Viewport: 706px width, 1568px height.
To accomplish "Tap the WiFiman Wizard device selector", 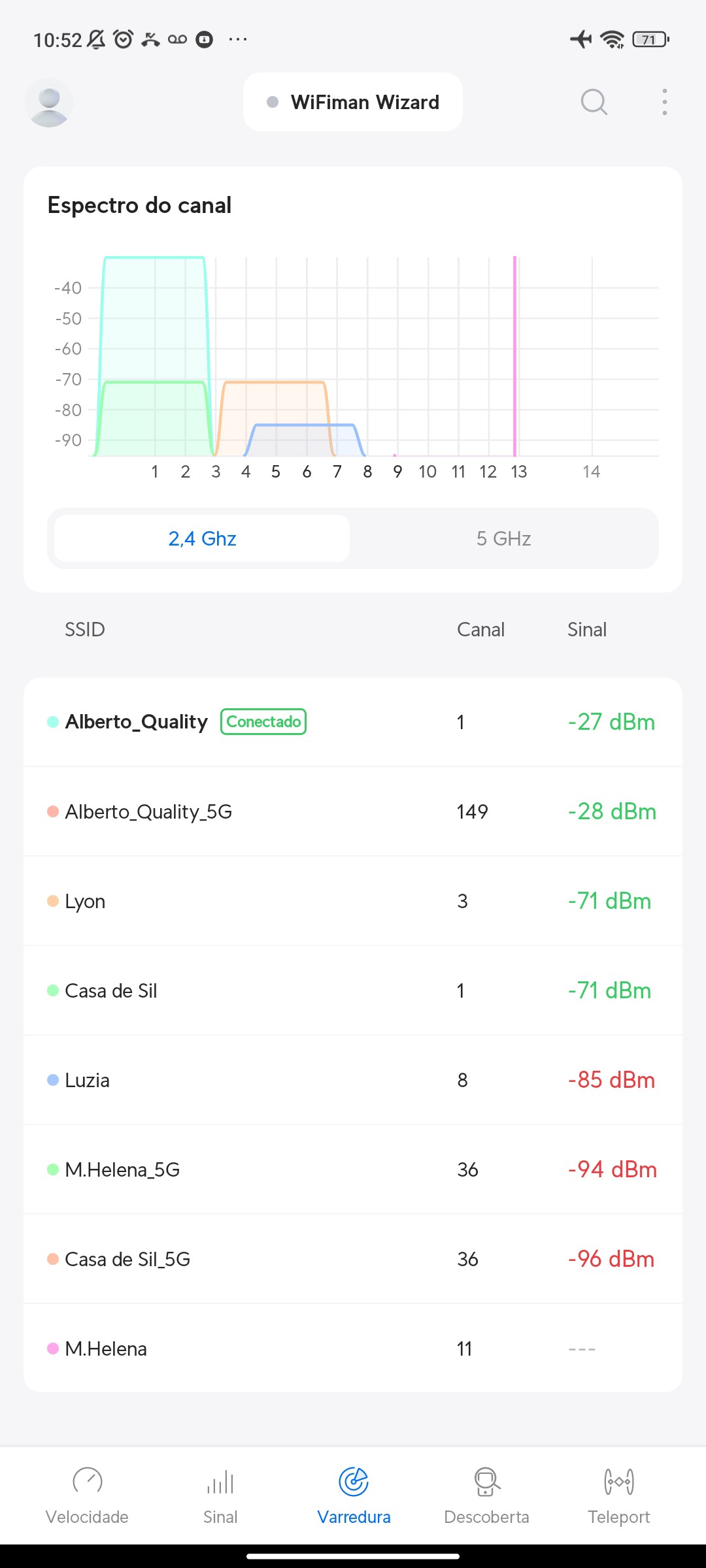I will pyautogui.click(x=353, y=103).
